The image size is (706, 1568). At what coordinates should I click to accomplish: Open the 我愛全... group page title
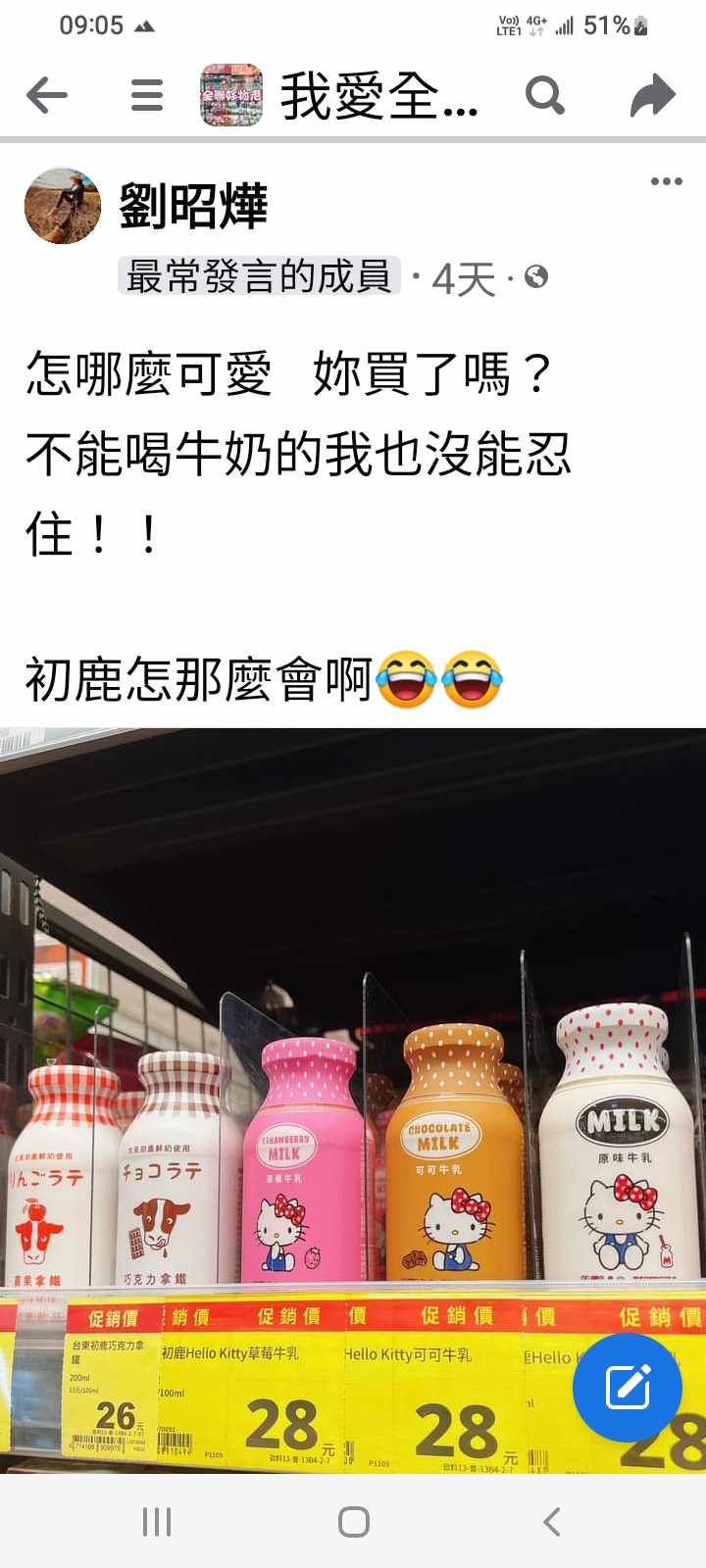click(379, 96)
